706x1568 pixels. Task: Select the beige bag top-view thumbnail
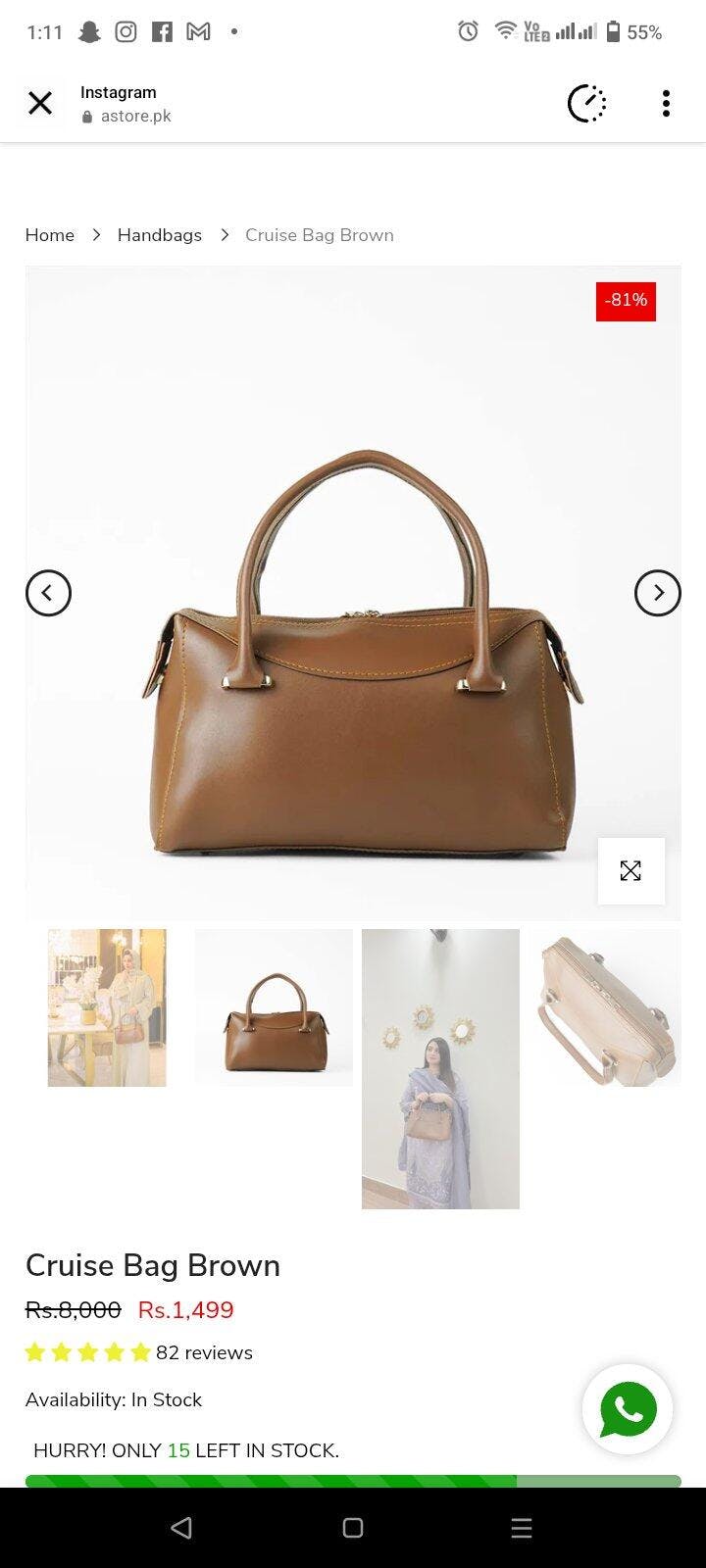tap(607, 1007)
